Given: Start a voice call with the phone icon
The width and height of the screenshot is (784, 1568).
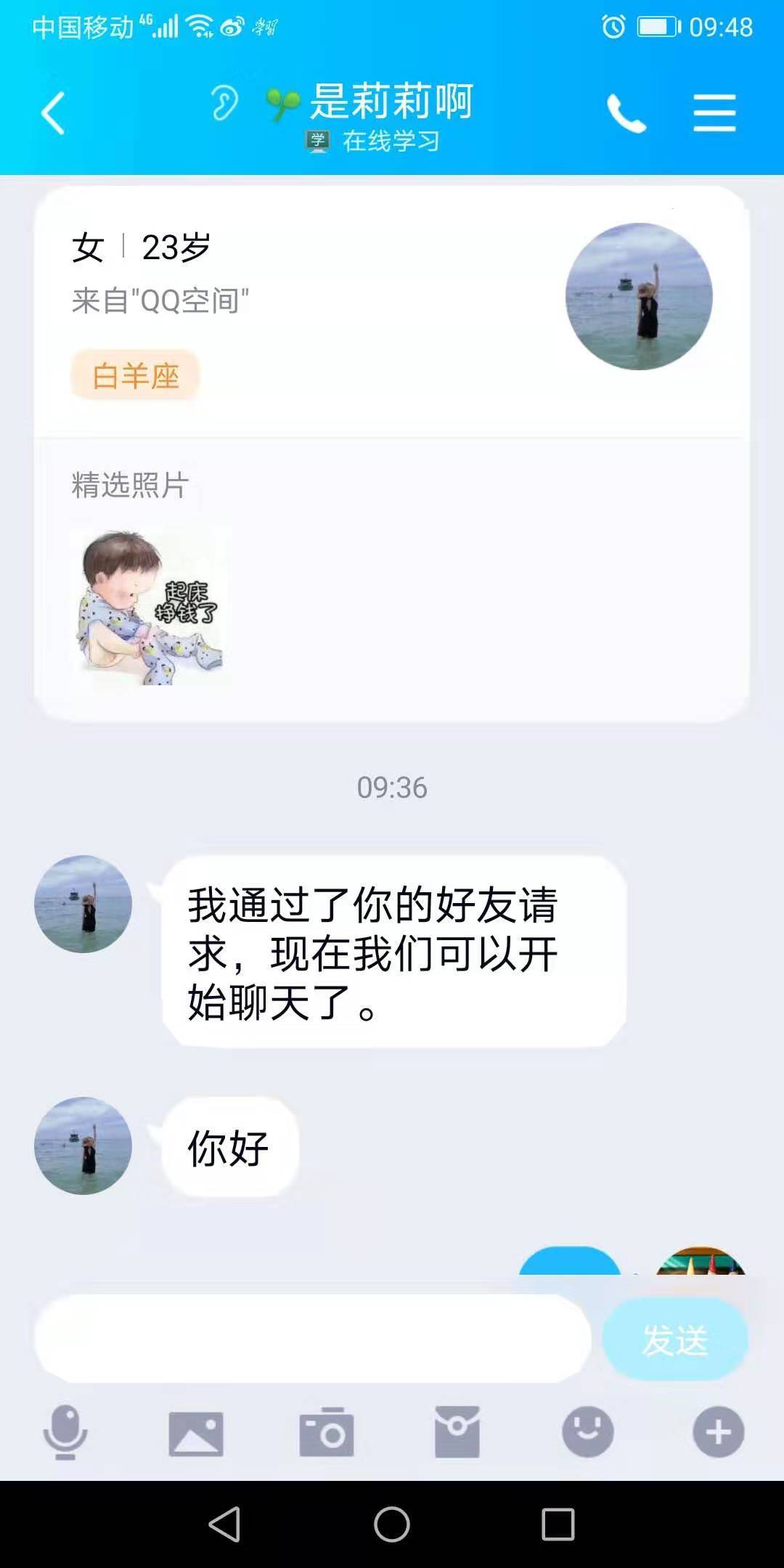Looking at the screenshot, I should click(627, 113).
